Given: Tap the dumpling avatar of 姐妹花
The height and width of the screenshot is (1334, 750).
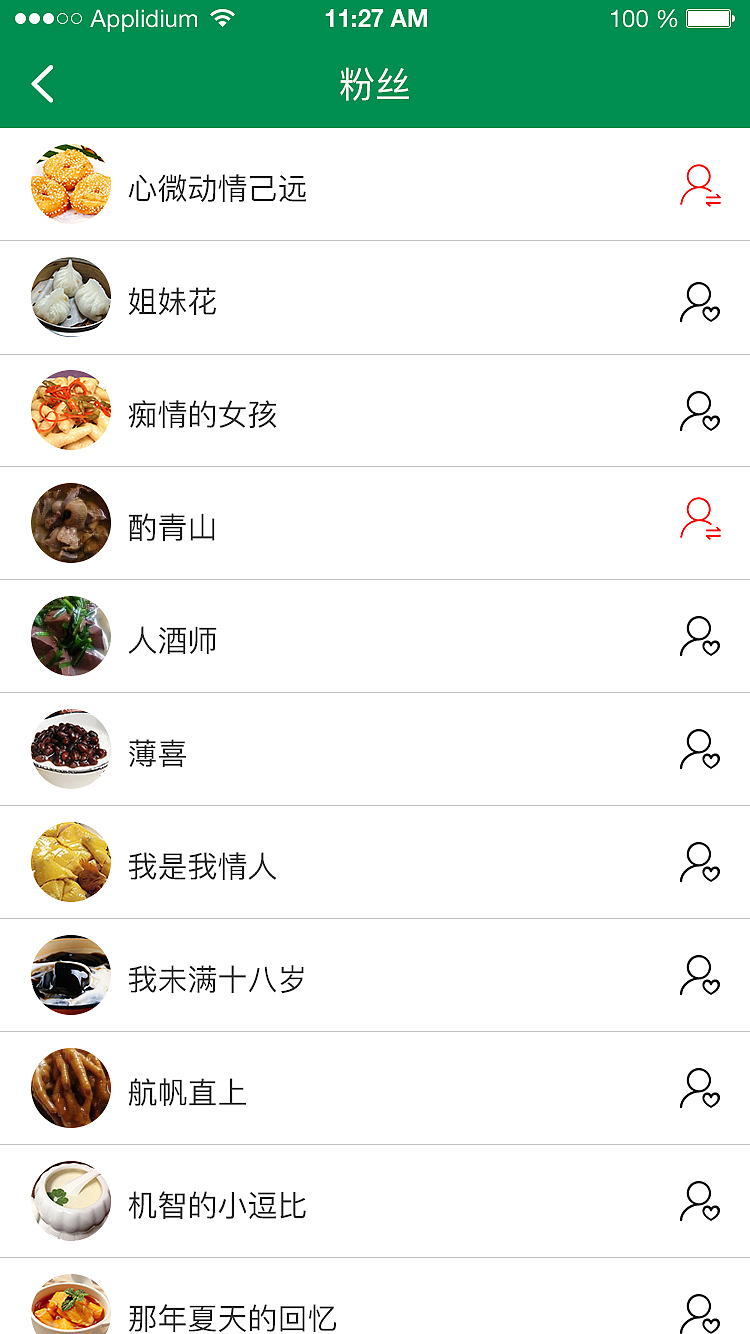Looking at the screenshot, I should click(x=70, y=297).
